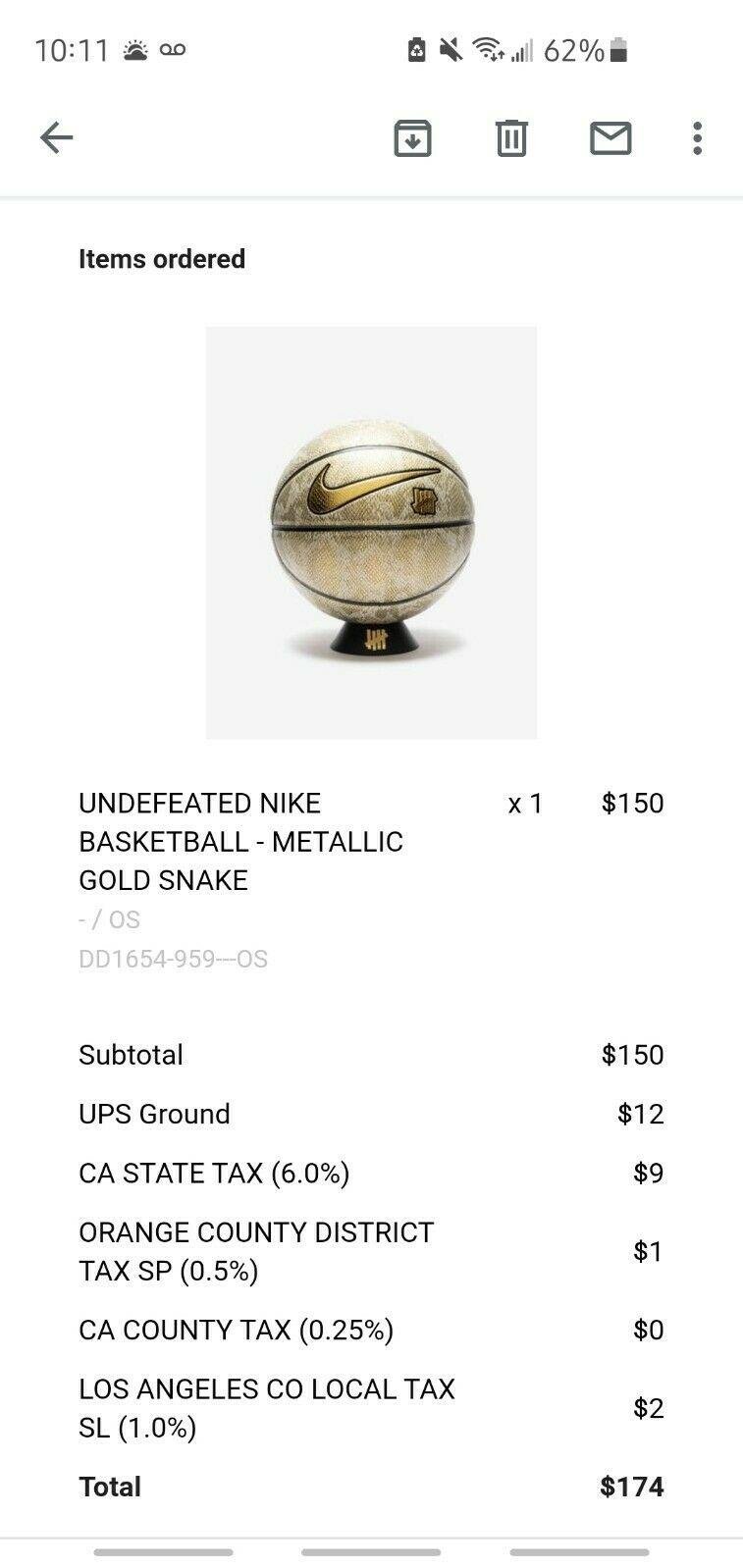Screen dimensions: 743x1568
Task: Archive this order email
Action: click(412, 138)
